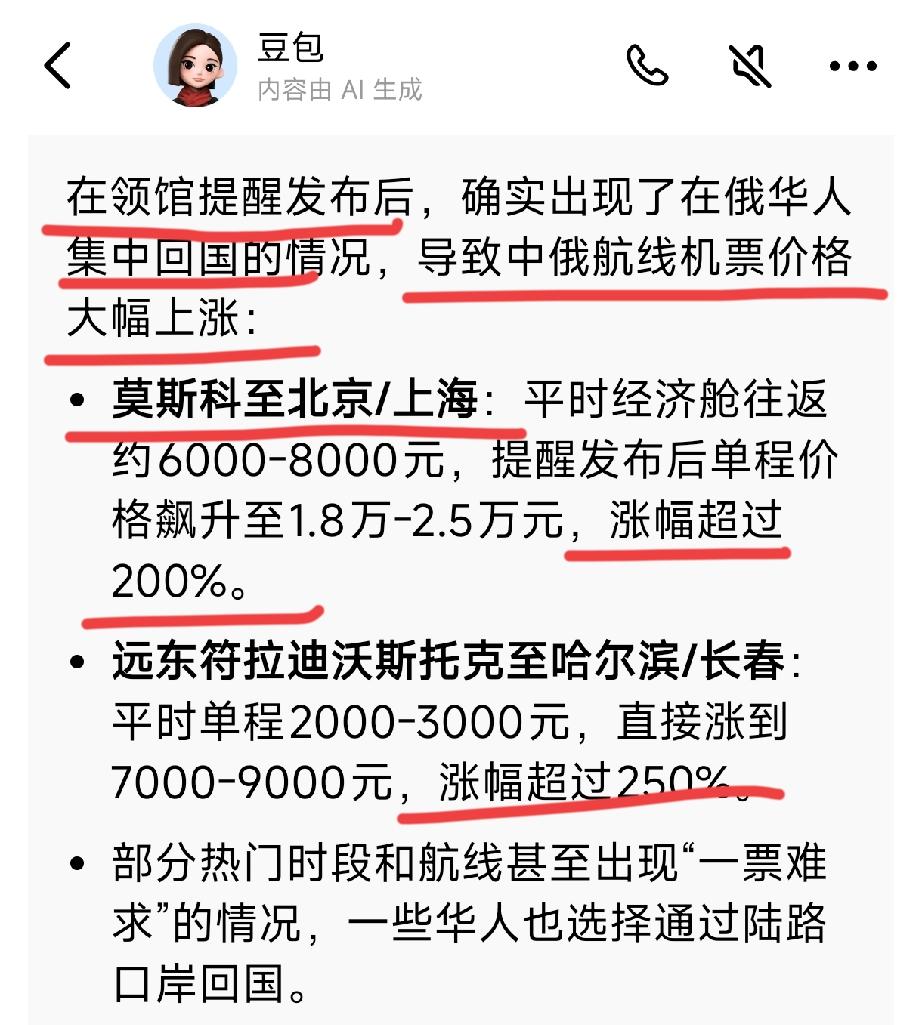Go back using the left chevron arrow
Screen dimensions: 922x1025
tap(57, 66)
